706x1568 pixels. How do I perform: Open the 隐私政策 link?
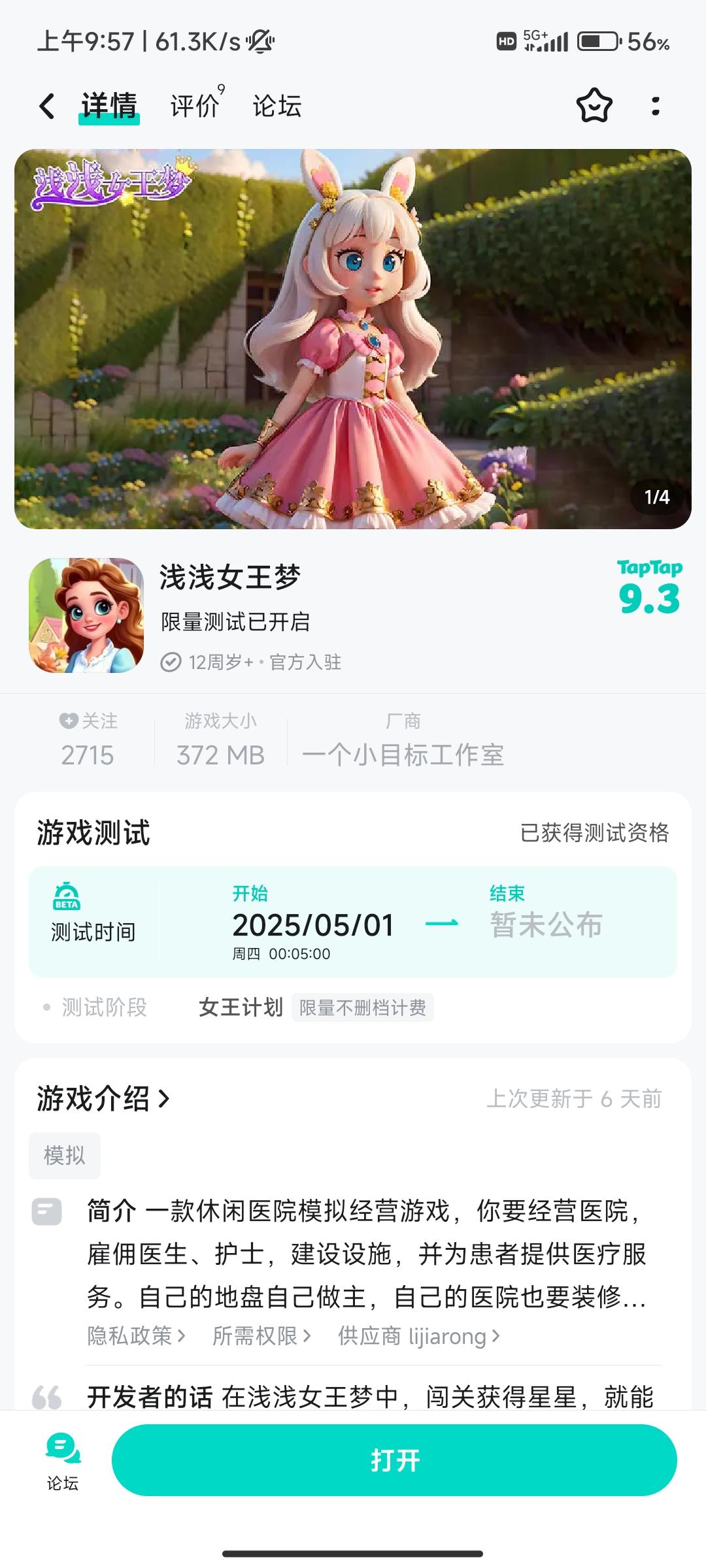136,1336
